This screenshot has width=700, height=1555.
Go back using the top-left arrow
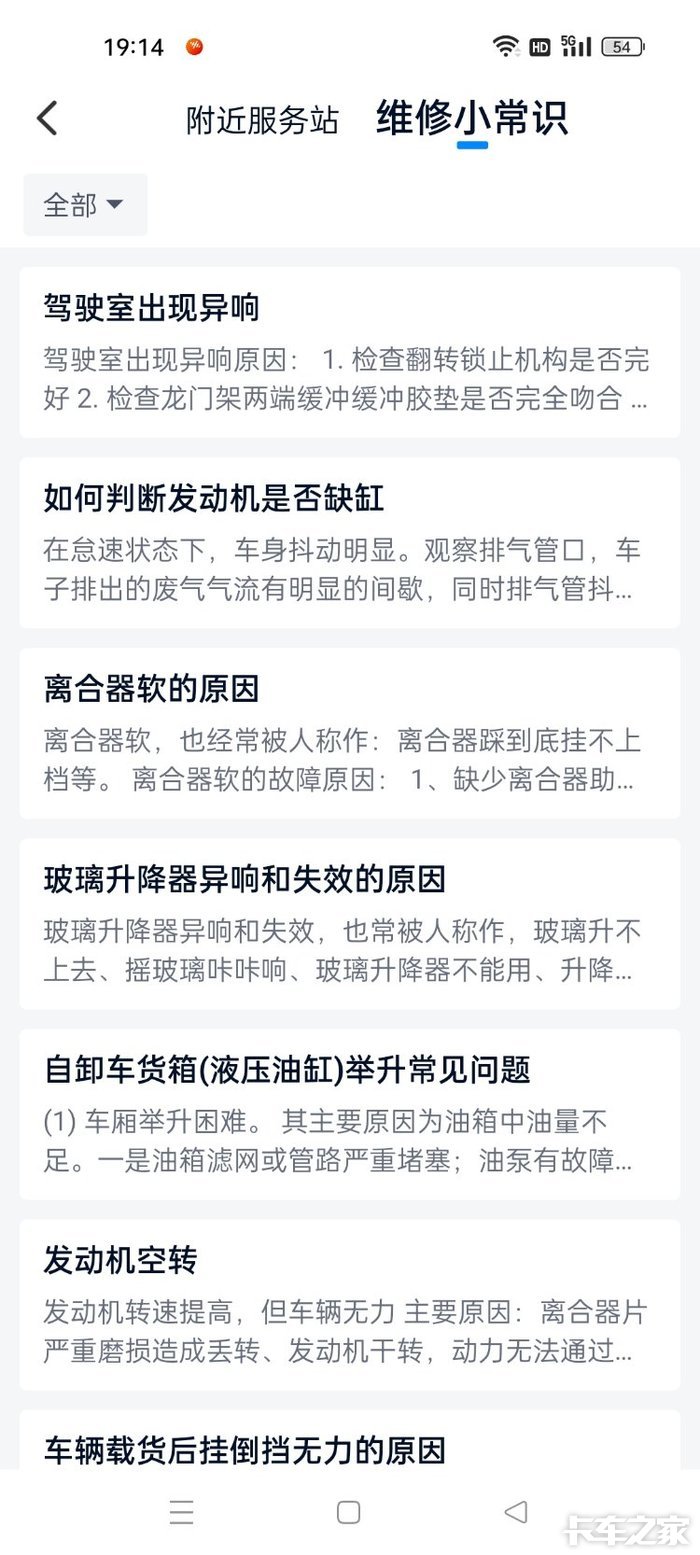(x=47, y=118)
